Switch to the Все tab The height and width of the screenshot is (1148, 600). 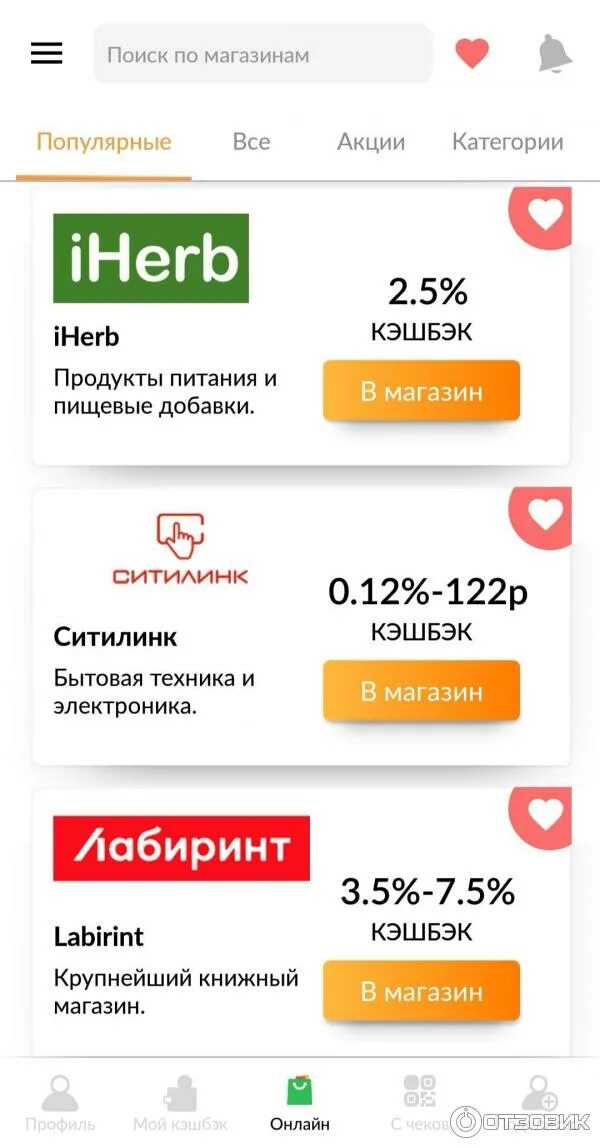(x=251, y=141)
